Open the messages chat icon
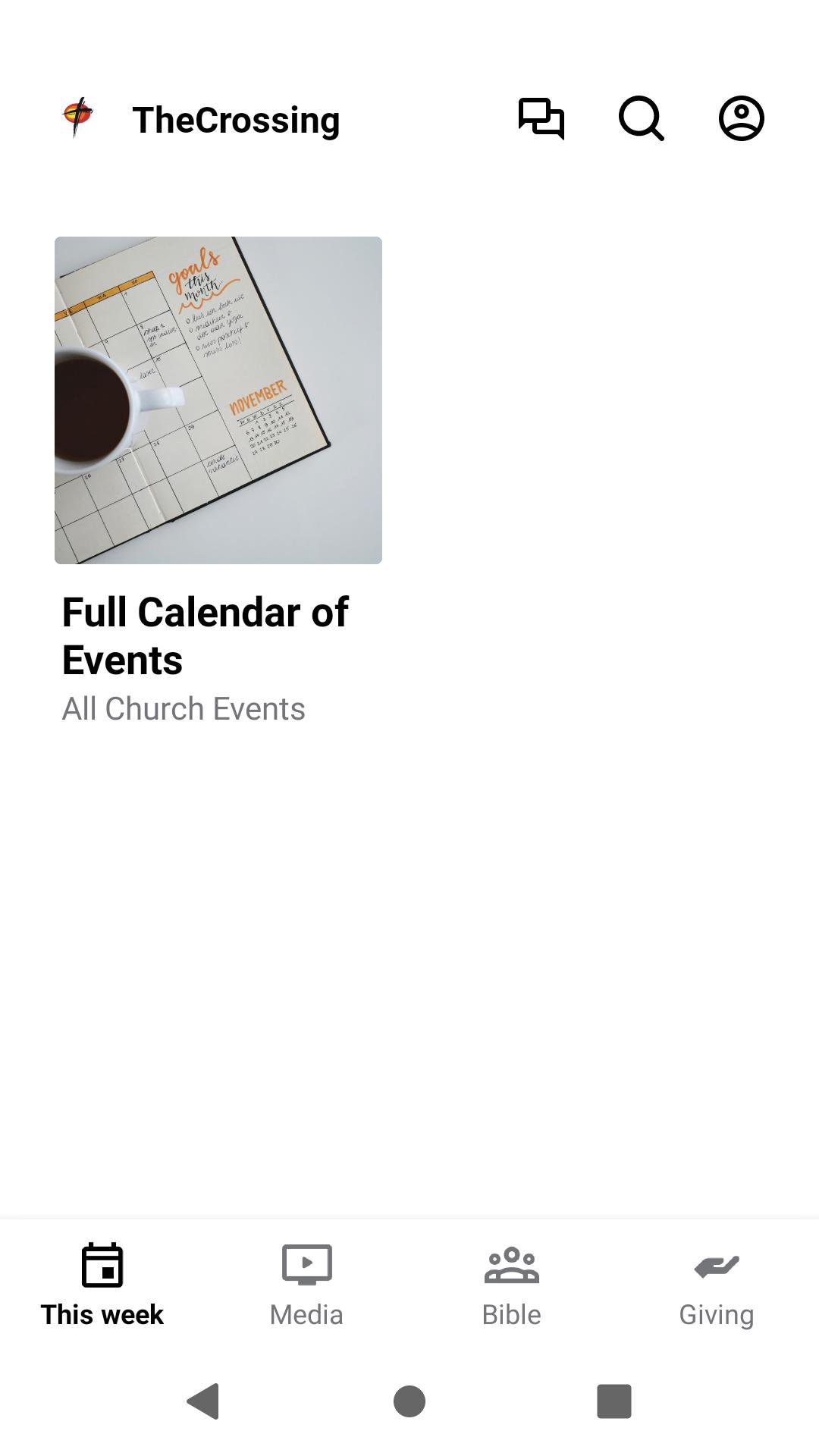 541,119
